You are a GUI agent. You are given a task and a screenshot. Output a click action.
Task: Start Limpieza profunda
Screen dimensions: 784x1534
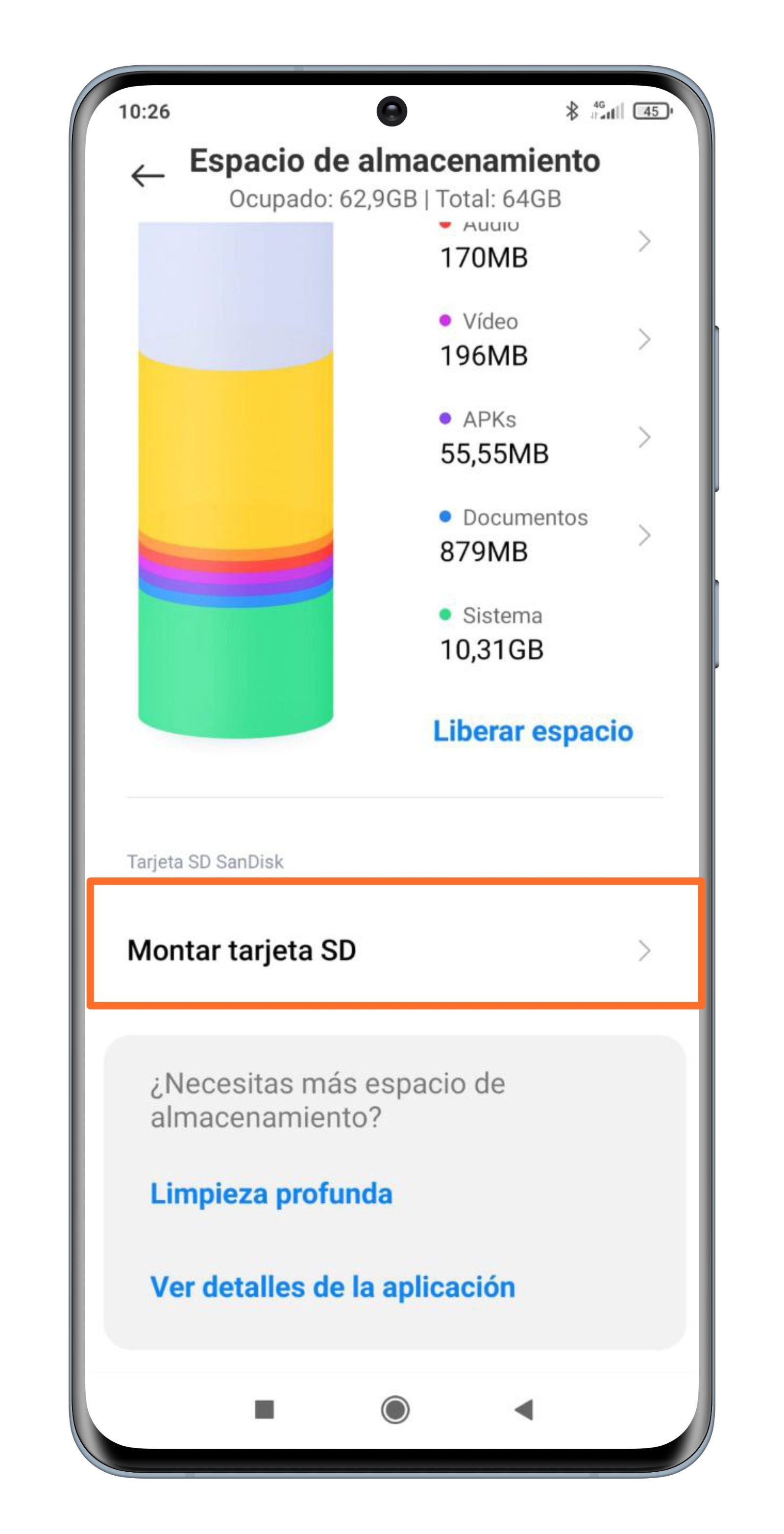pyautogui.click(x=271, y=1193)
